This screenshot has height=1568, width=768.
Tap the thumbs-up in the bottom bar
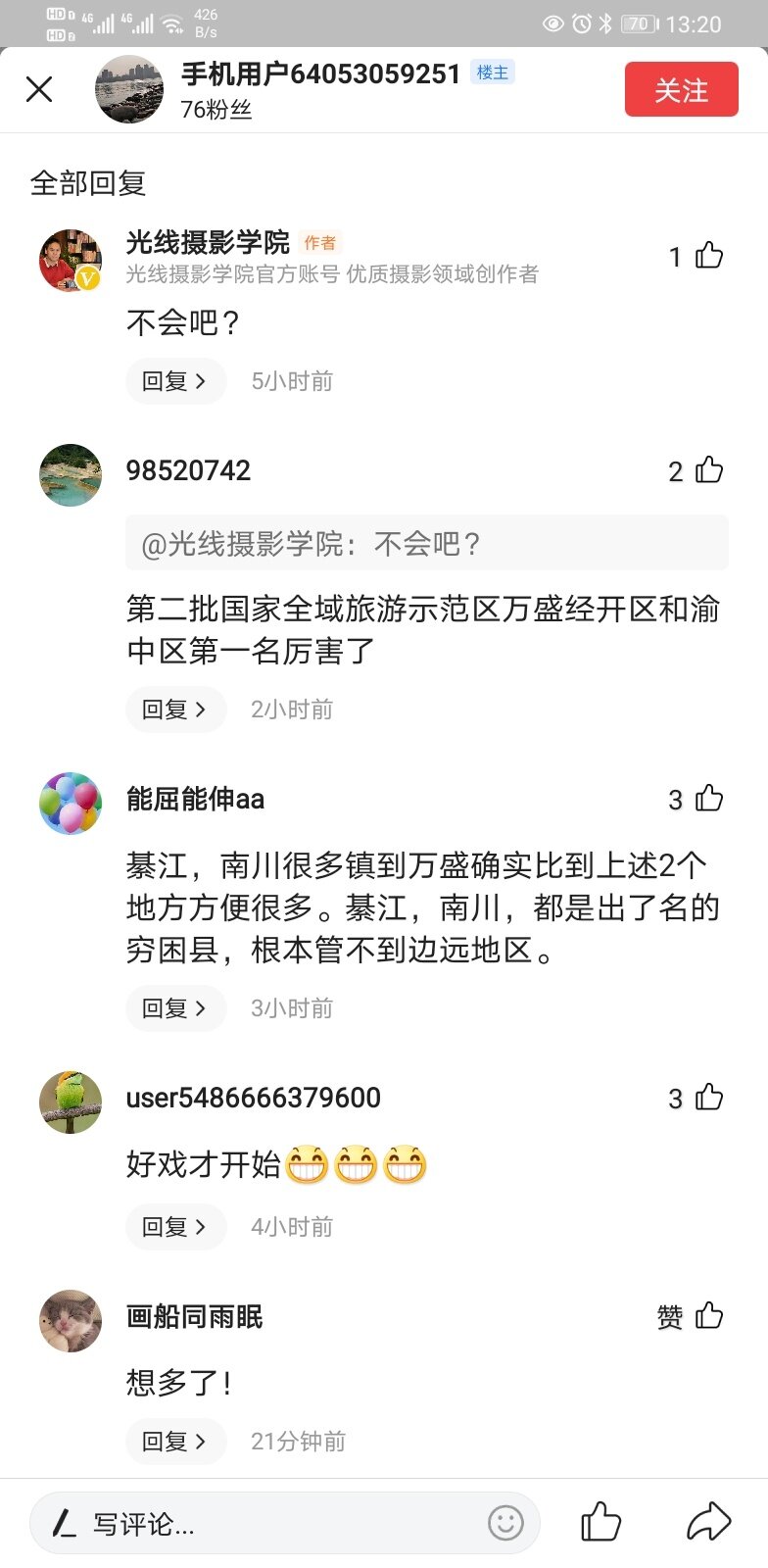pyautogui.click(x=600, y=1523)
